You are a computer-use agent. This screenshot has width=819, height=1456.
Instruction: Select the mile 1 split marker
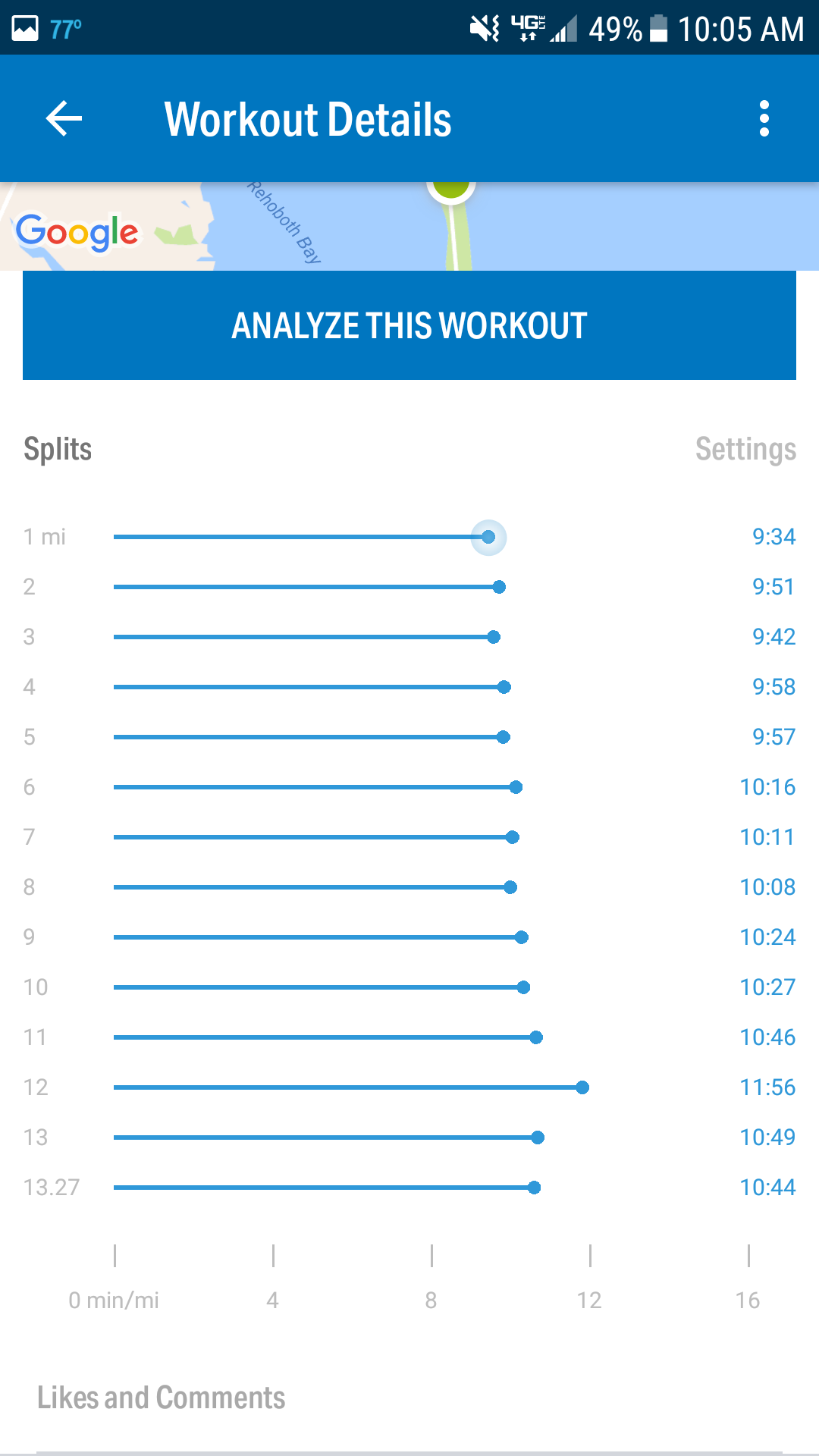[x=488, y=537]
